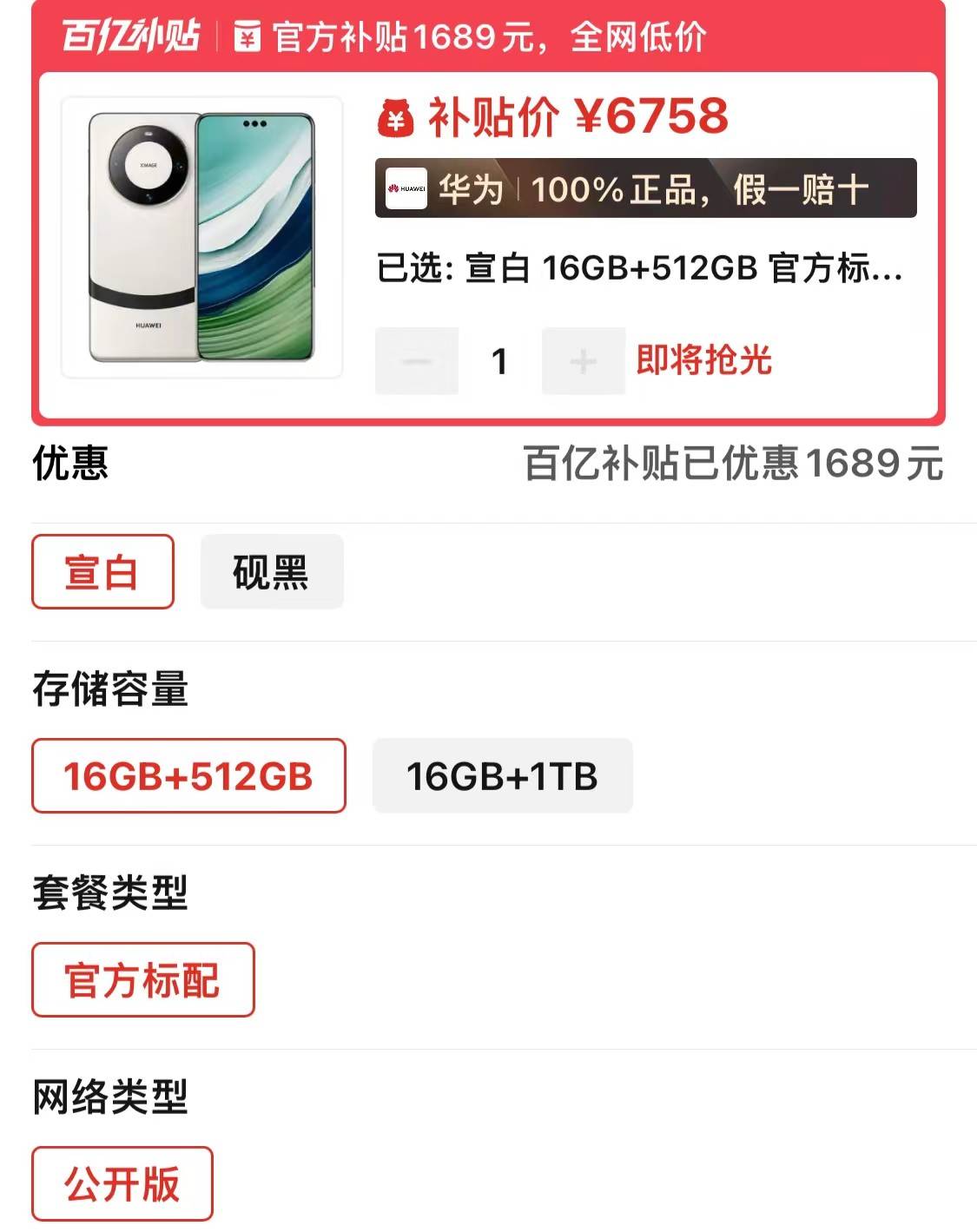Select the 官方标配 package
The width and height of the screenshot is (977, 1232).
(143, 980)
